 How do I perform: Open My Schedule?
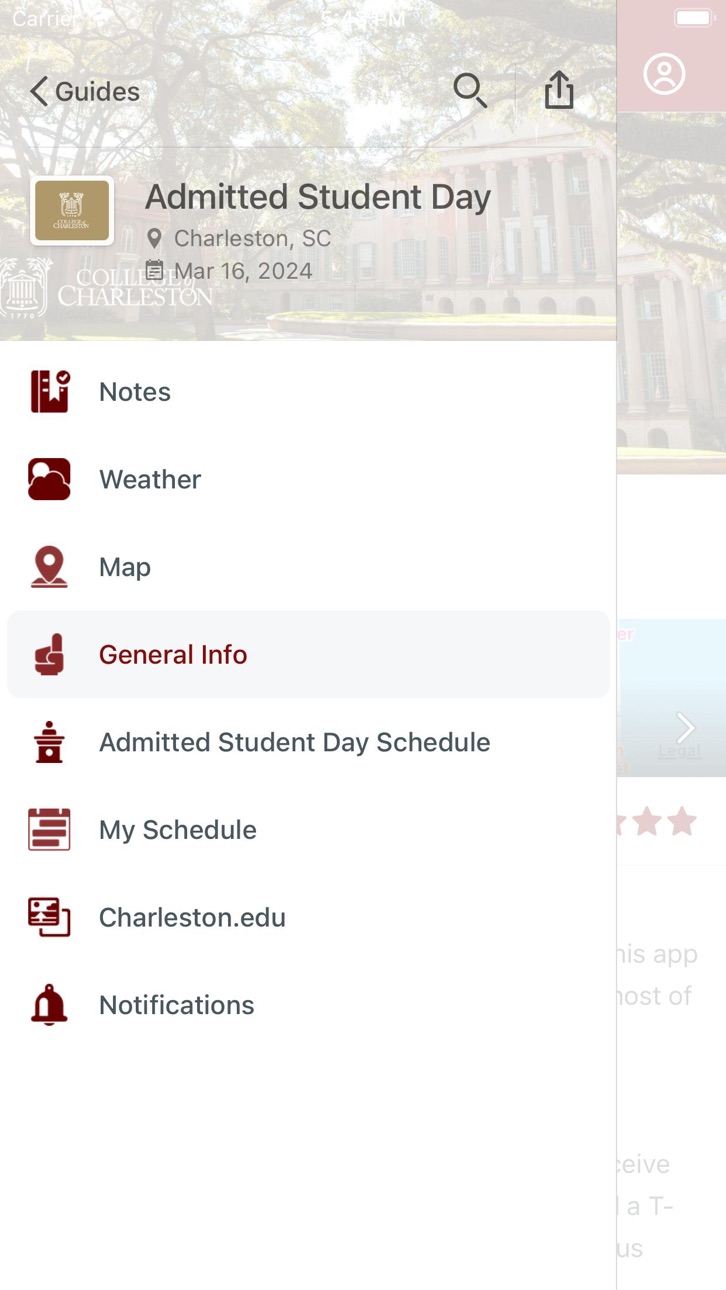[x=308, y=830]
